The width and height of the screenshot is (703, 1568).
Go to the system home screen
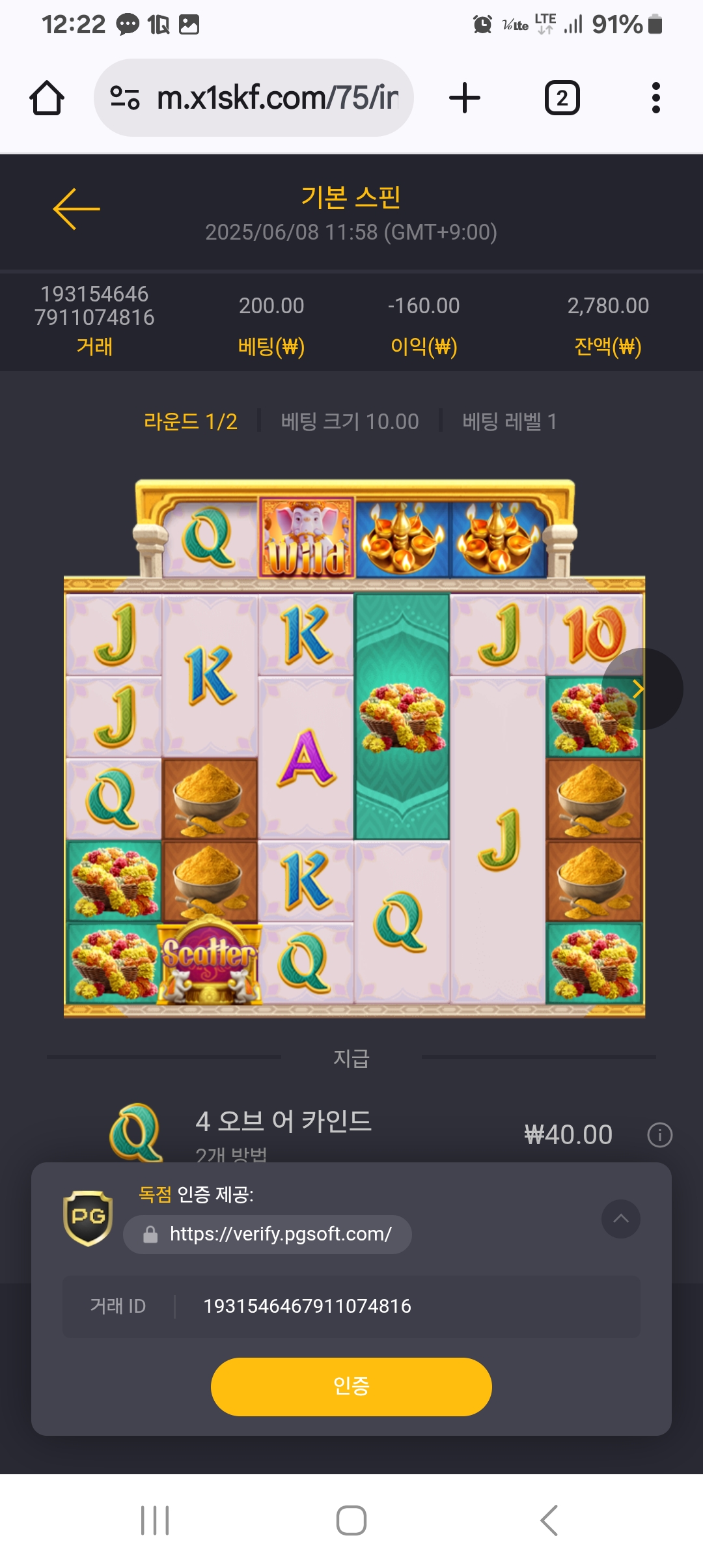(351, 1520)
